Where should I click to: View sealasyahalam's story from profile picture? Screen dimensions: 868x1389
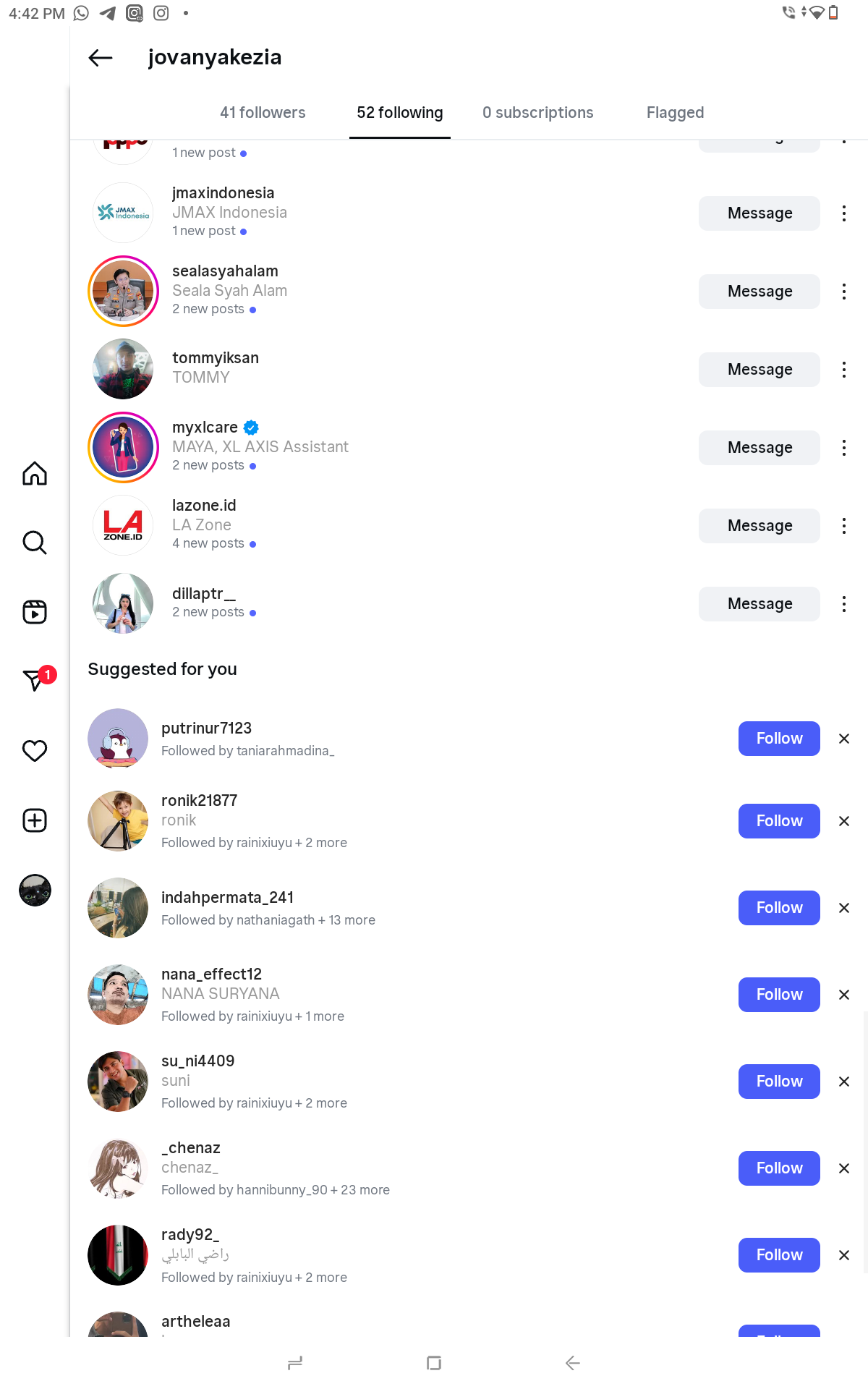click(123, 292)
